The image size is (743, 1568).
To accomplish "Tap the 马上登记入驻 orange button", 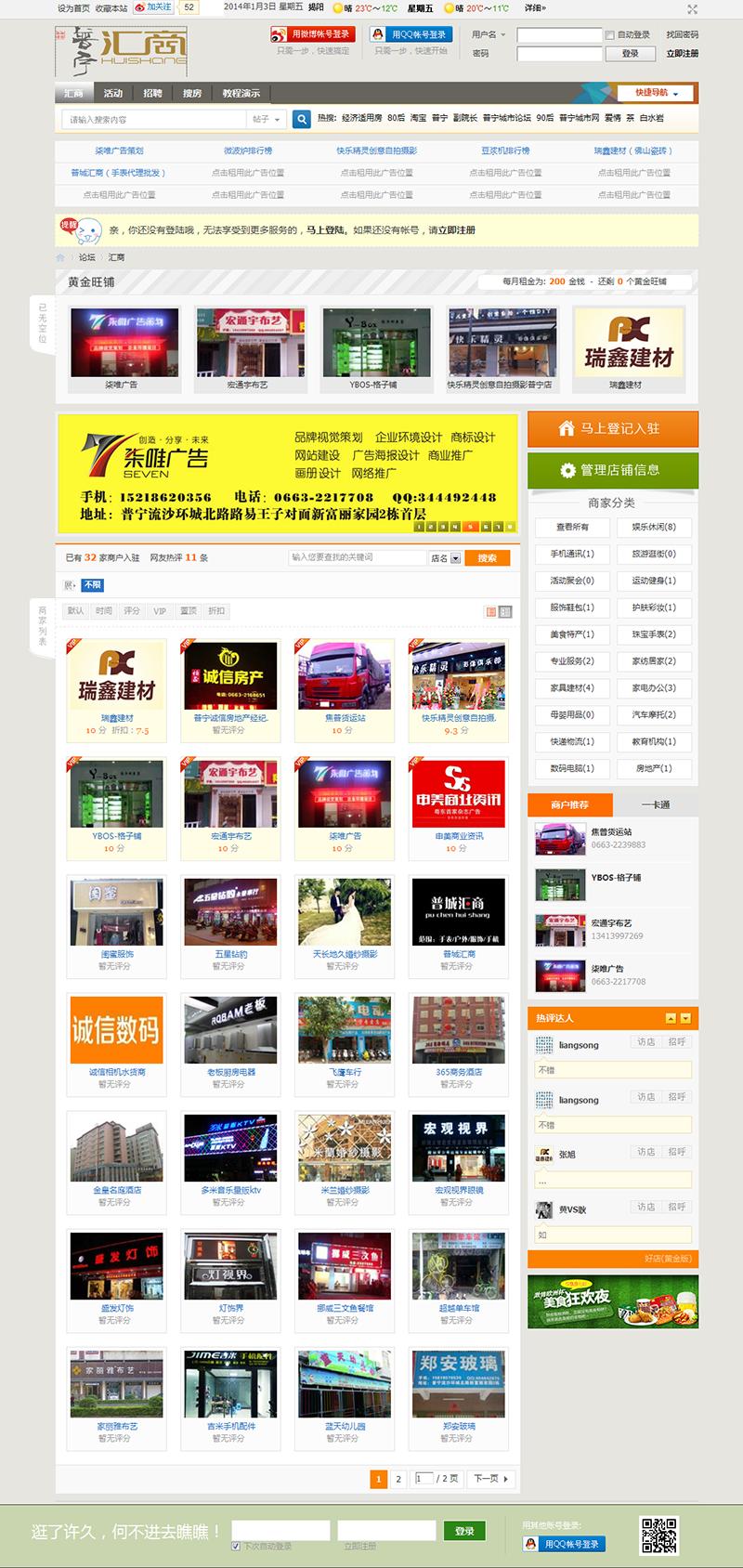I will point(612,428).
